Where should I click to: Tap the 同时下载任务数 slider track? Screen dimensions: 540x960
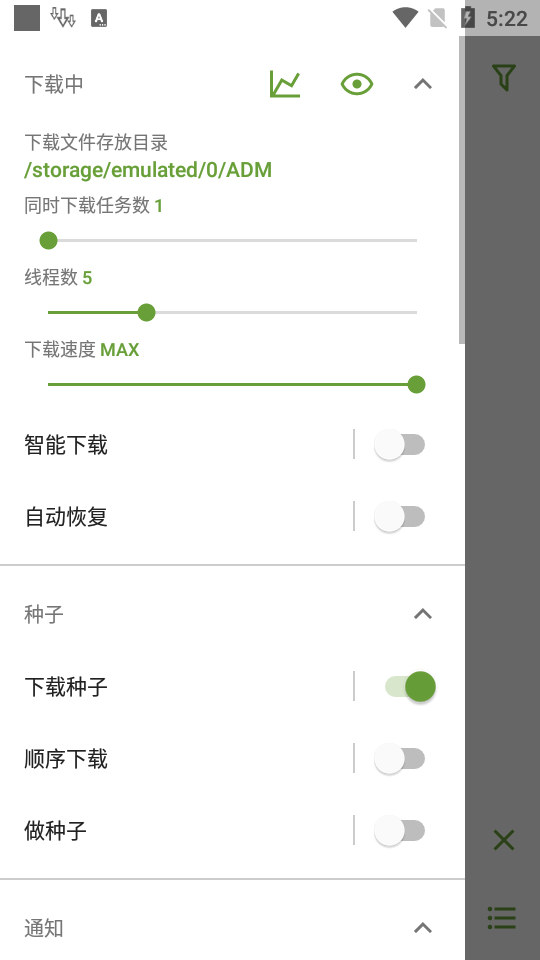[x=232, y=241]
